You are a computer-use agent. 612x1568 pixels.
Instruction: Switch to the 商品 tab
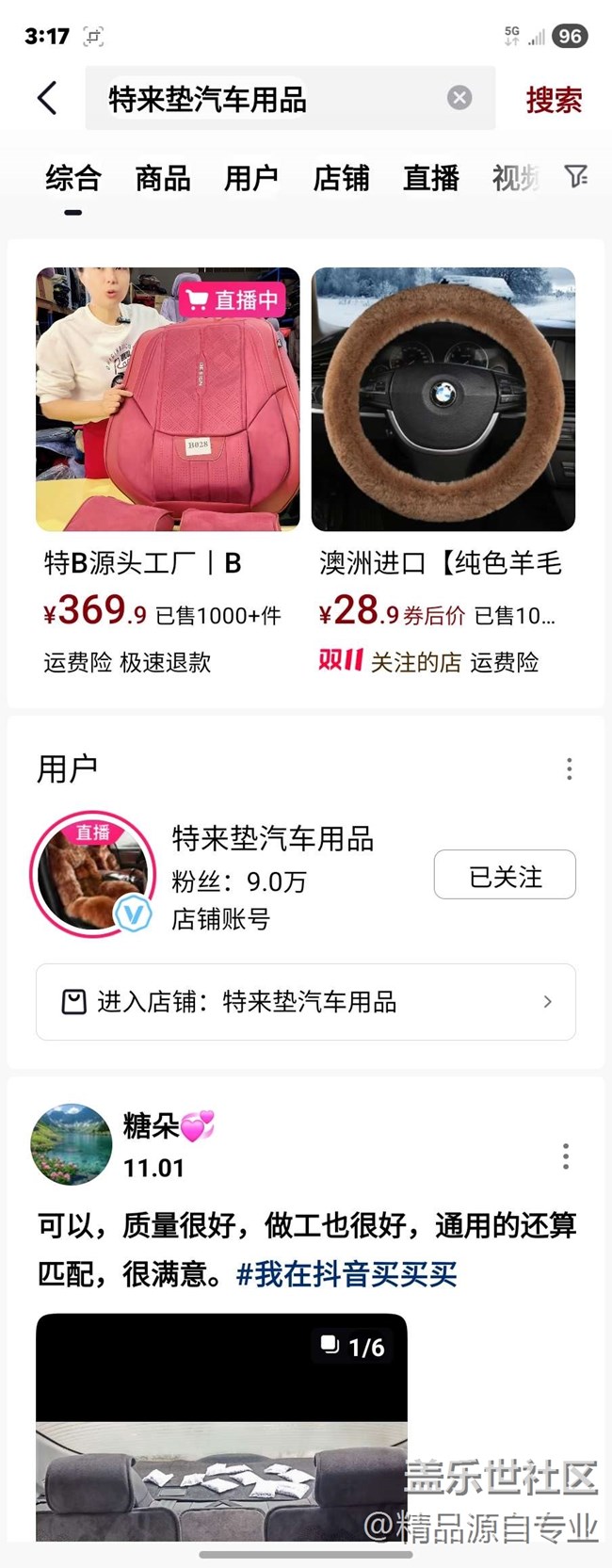click(163, 178)
